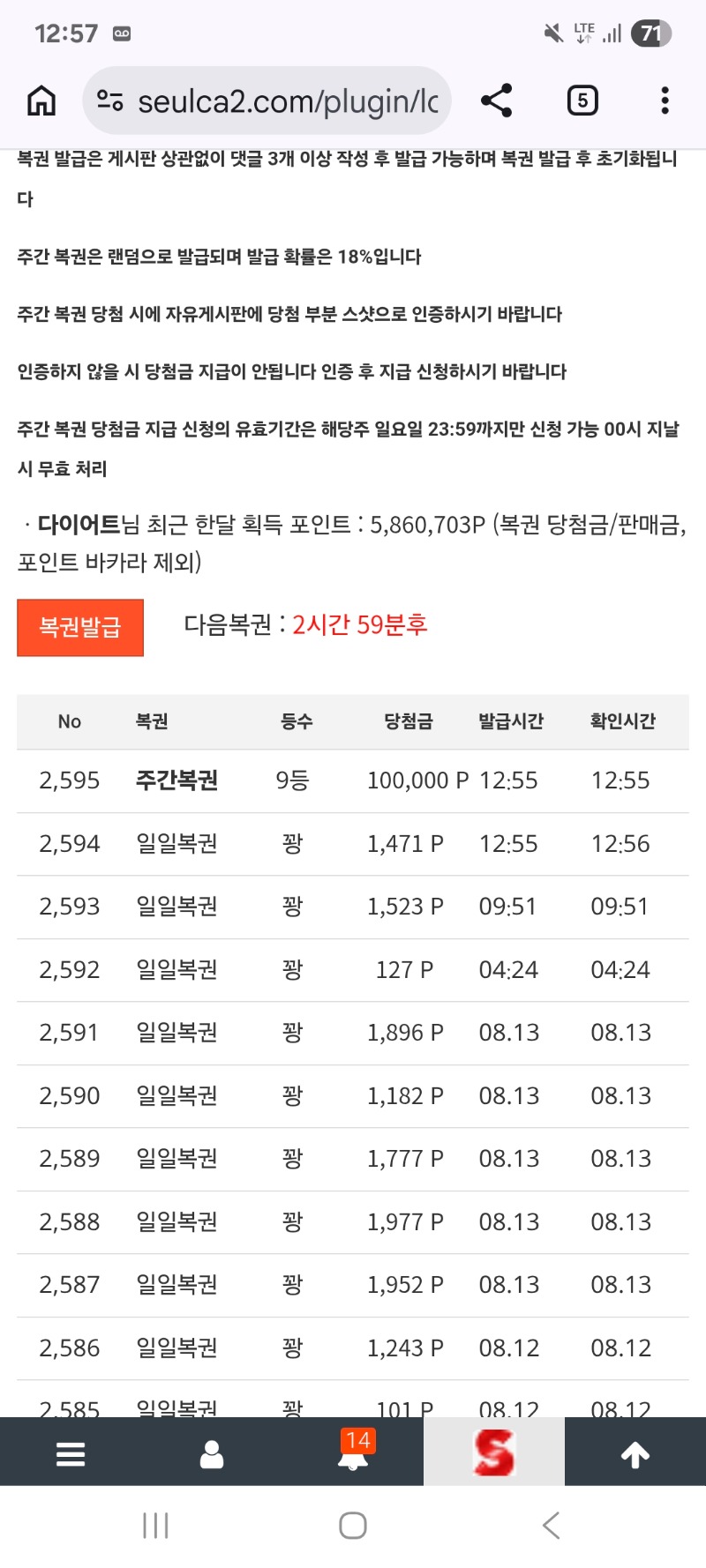Open the browser home page
This screenshot has width=706, height=1568.
pyautogui.click(x=41, y=101)
